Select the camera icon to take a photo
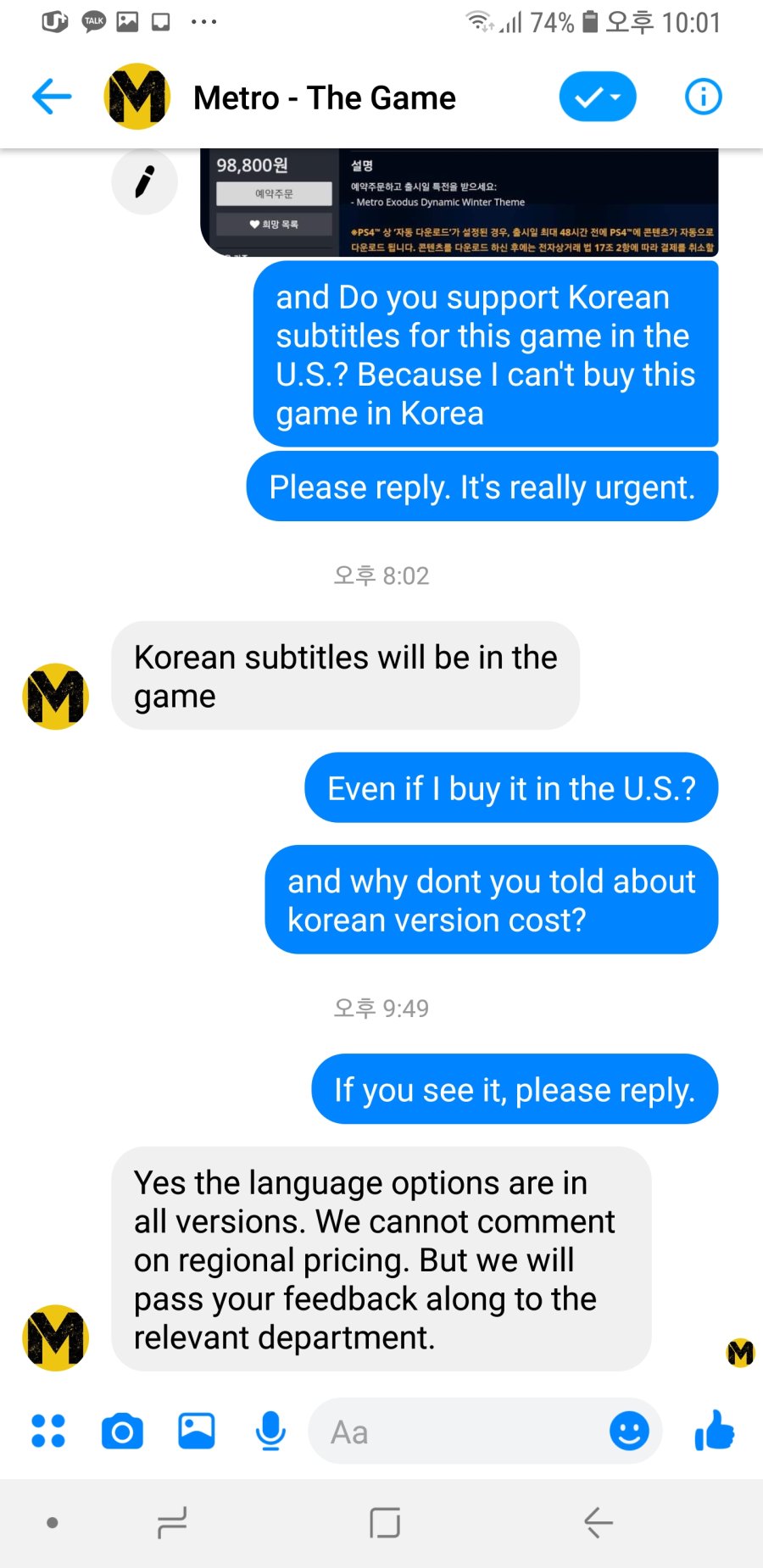Screen dimensions: 763x1568 coord(122,1430)
